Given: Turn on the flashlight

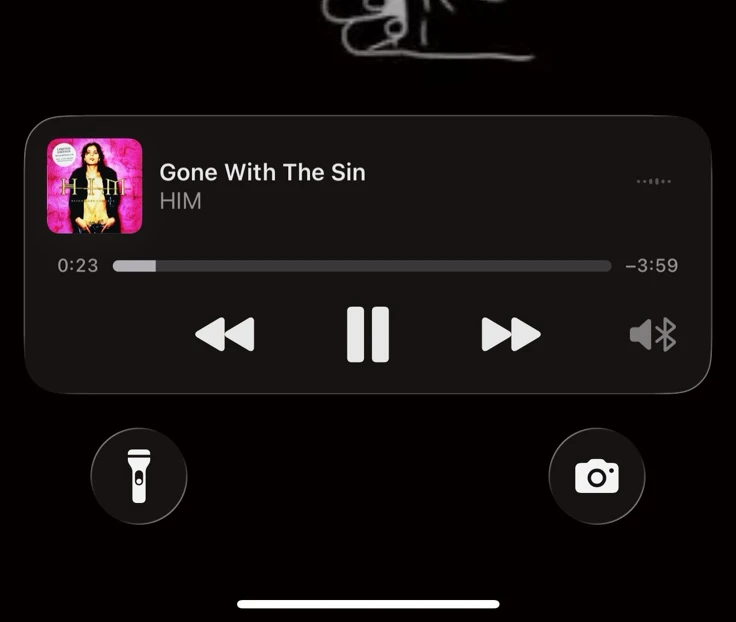Looking at the screenshot, I should 139,476.
